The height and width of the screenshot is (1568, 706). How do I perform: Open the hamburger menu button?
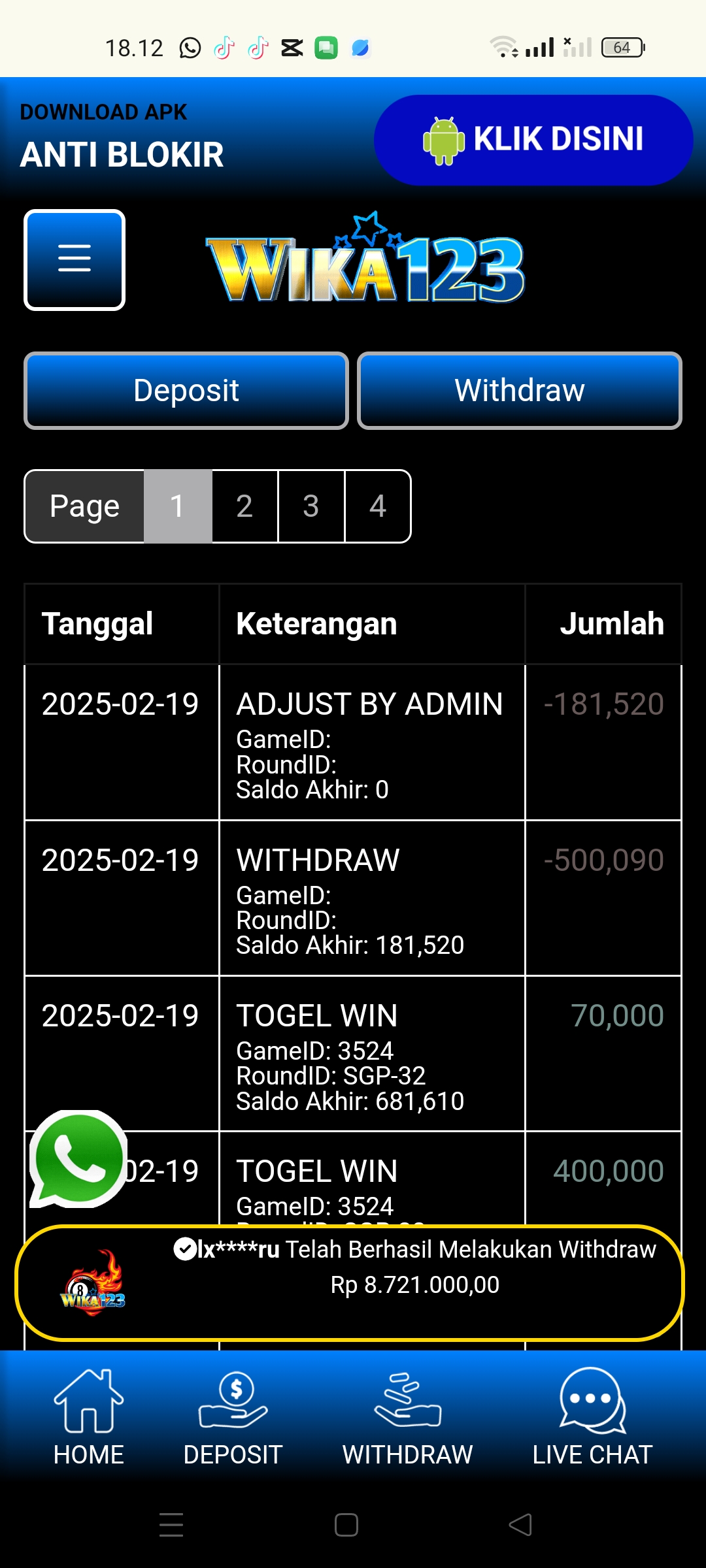tap(75, 259)
